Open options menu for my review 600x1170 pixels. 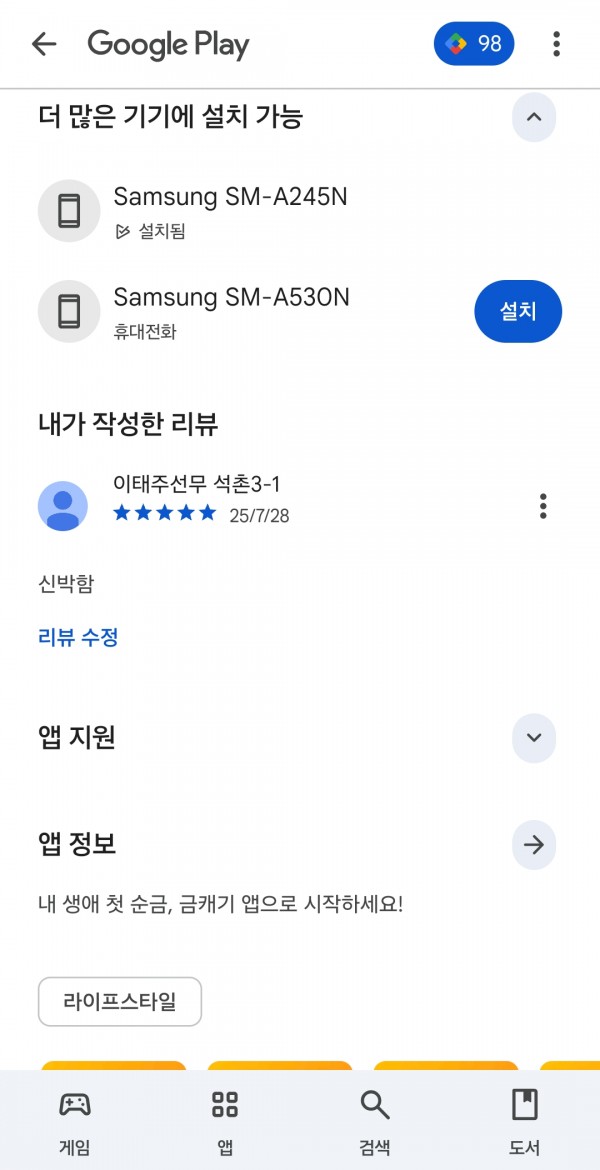point(543,506)
